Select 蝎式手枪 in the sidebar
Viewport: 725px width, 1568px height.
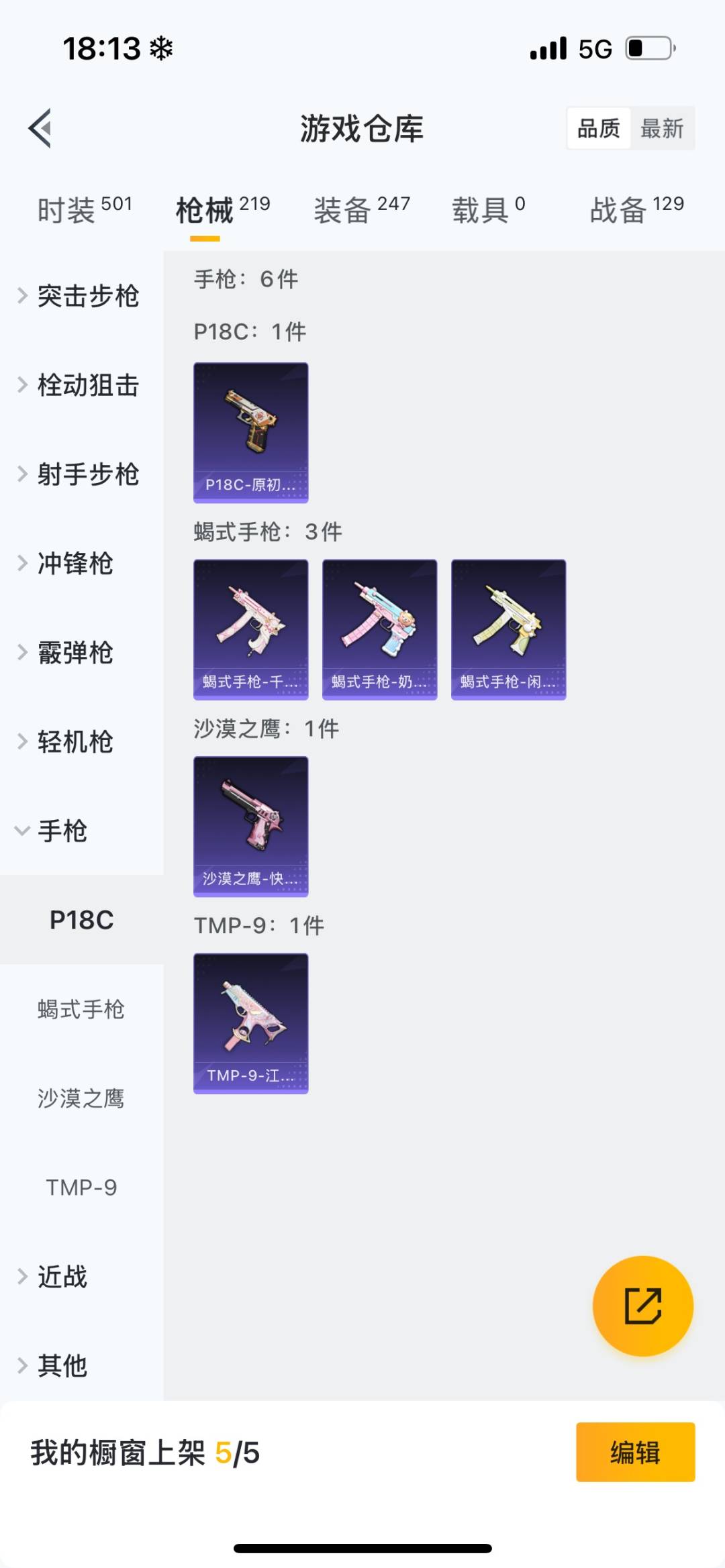tap(81, 1010)
